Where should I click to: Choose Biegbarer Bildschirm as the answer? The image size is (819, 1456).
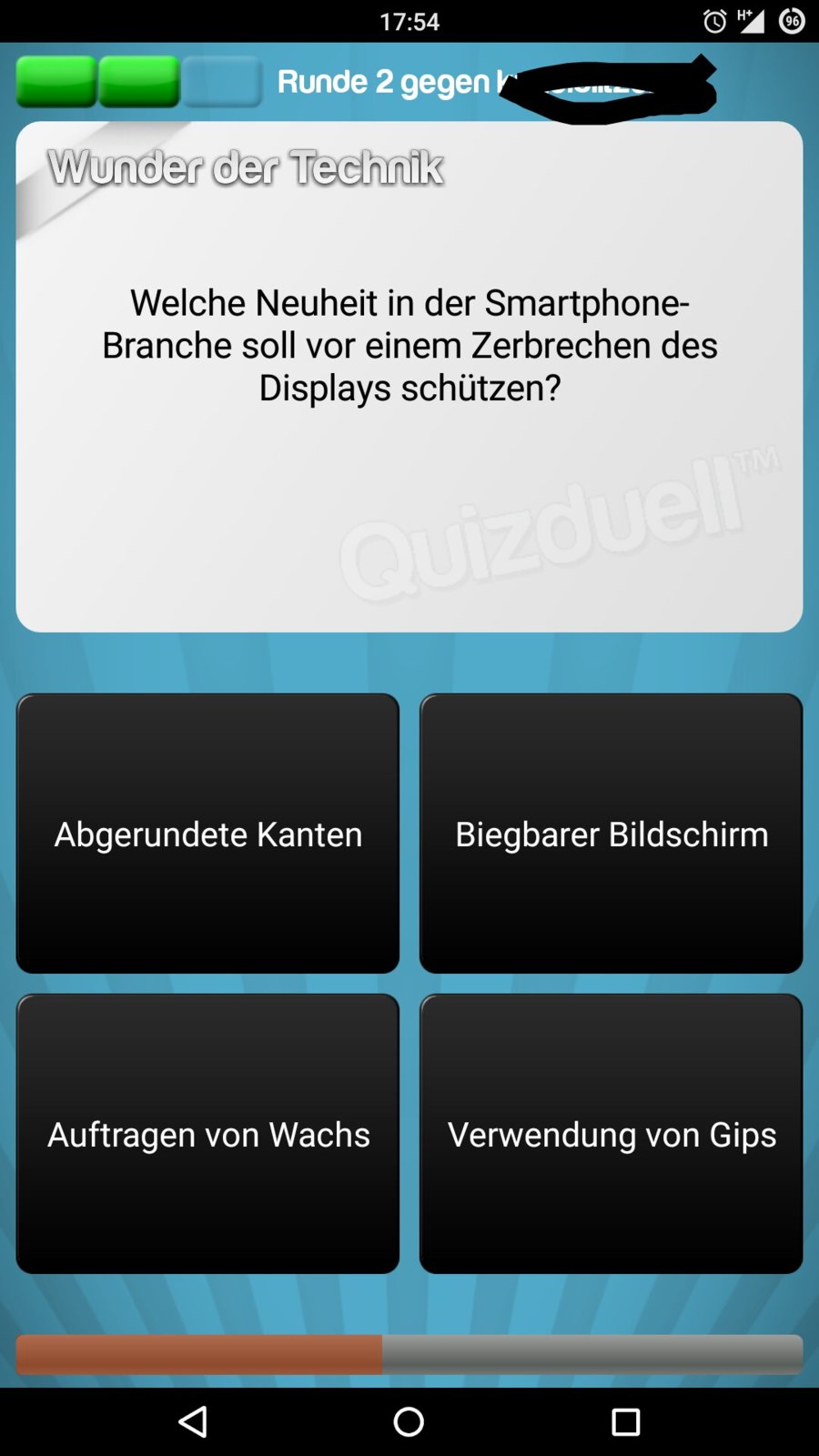(x=611, y=834)
